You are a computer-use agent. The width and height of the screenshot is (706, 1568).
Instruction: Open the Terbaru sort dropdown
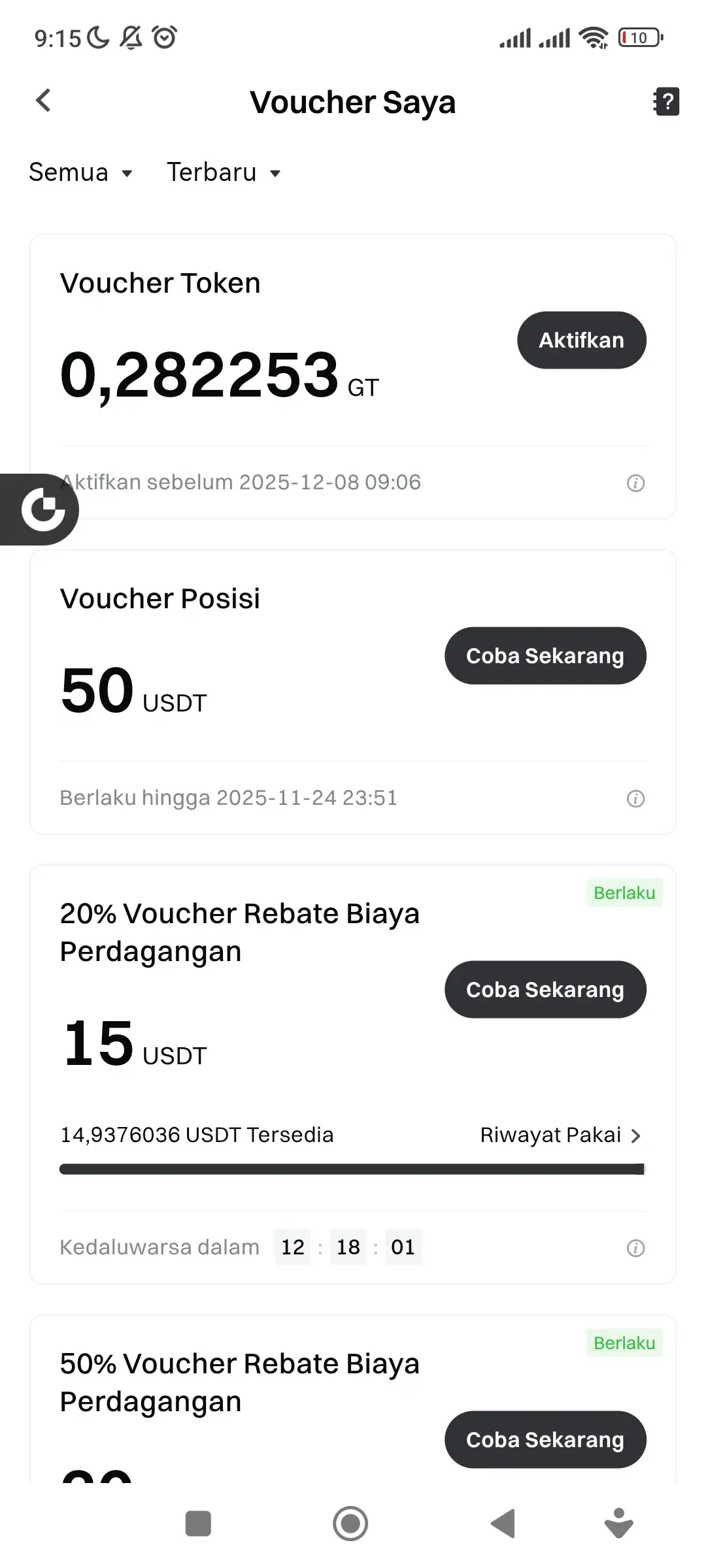click(x=224, y=173)
